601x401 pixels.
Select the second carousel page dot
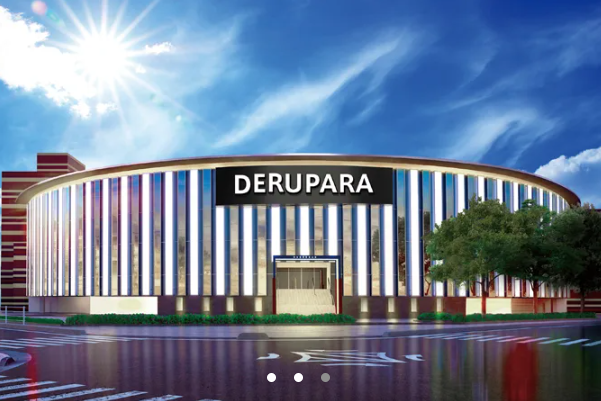click(x=298, y=378)
